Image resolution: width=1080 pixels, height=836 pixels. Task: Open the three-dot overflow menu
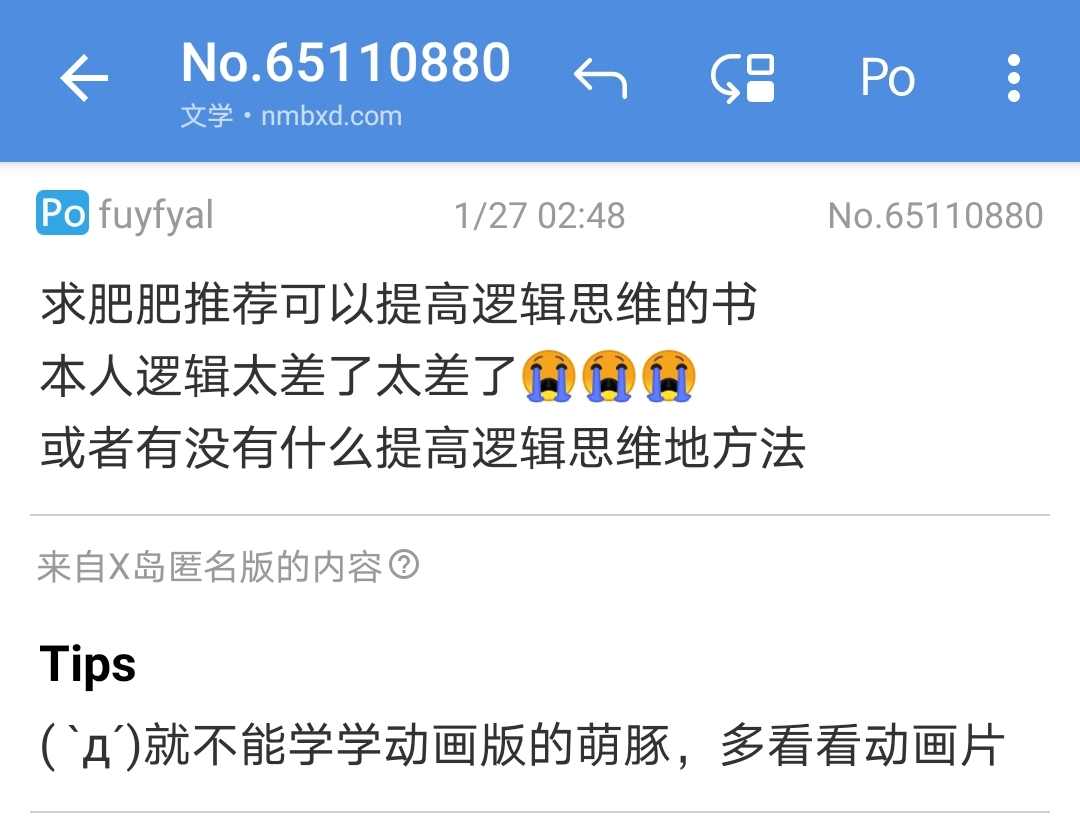tap(1013, 78)
